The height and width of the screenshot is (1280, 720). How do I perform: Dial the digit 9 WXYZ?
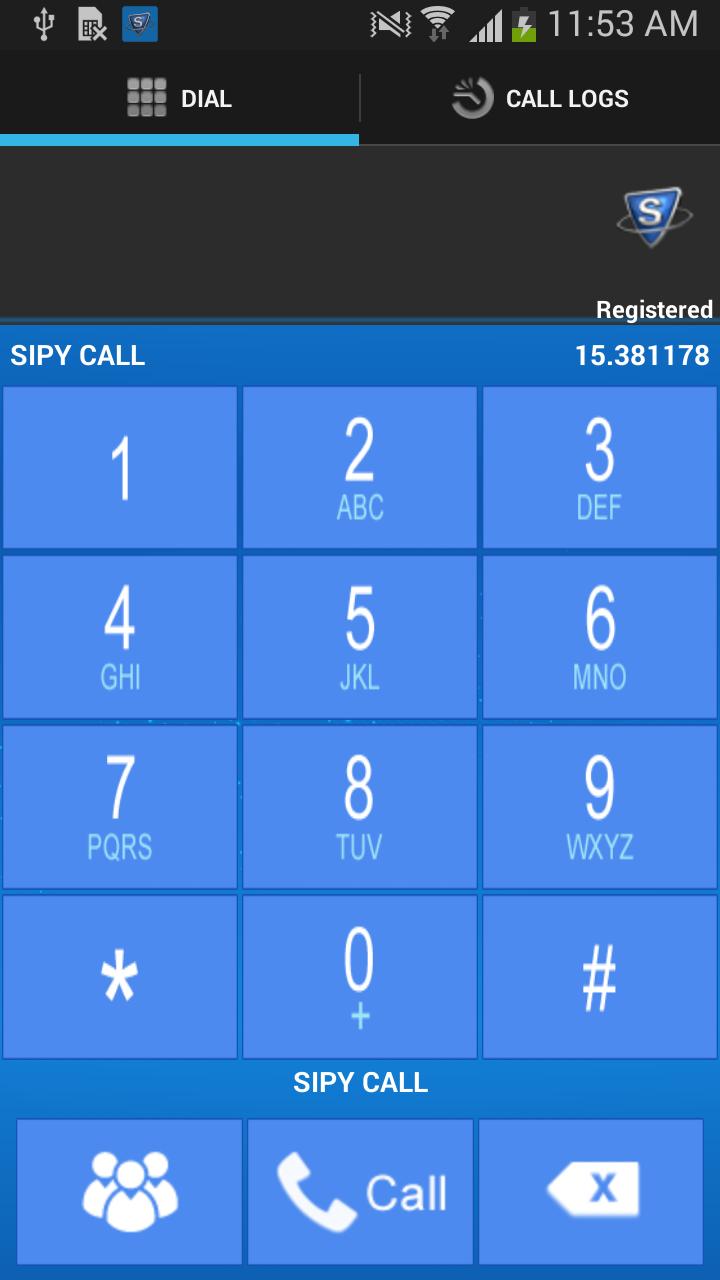pos(600,807)
